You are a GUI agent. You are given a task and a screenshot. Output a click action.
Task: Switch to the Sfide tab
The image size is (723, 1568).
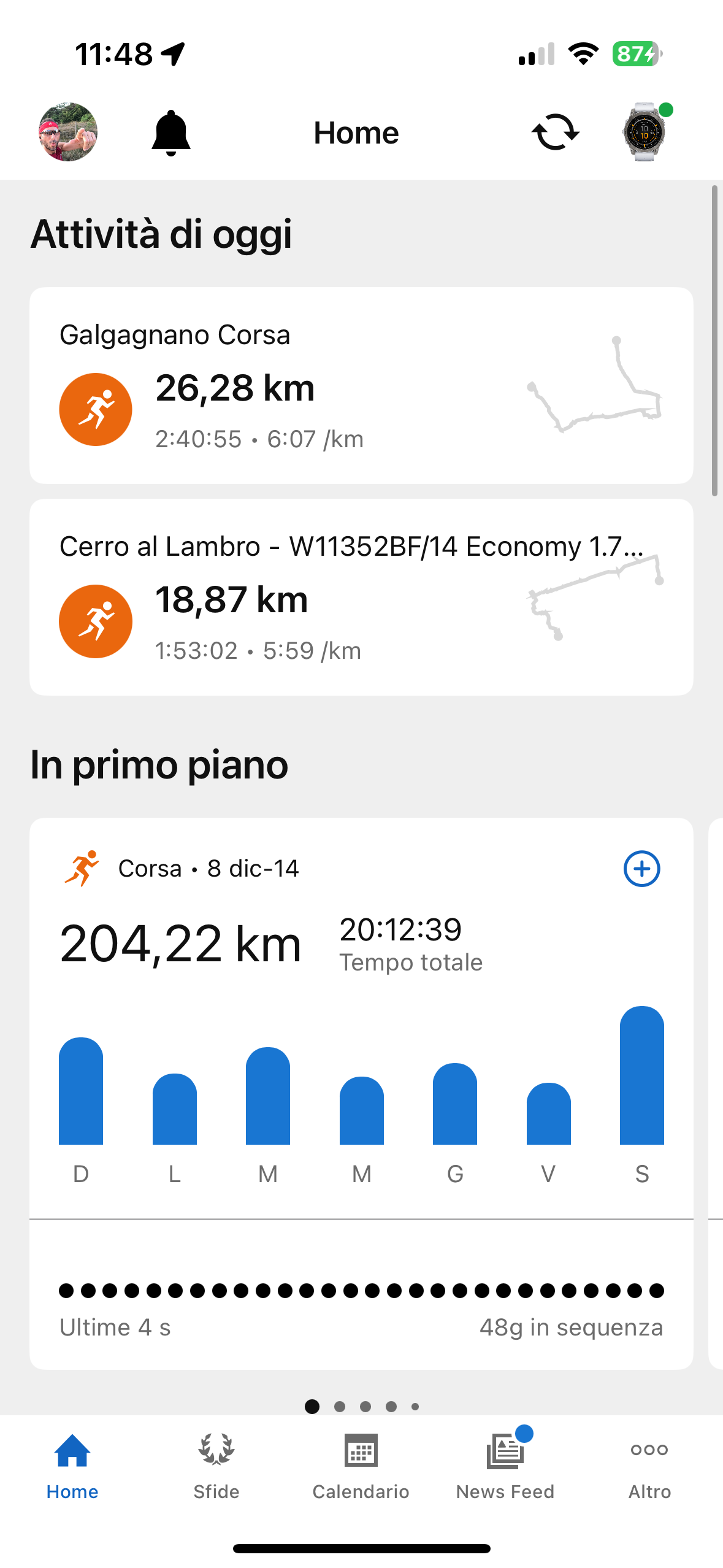216,1466
